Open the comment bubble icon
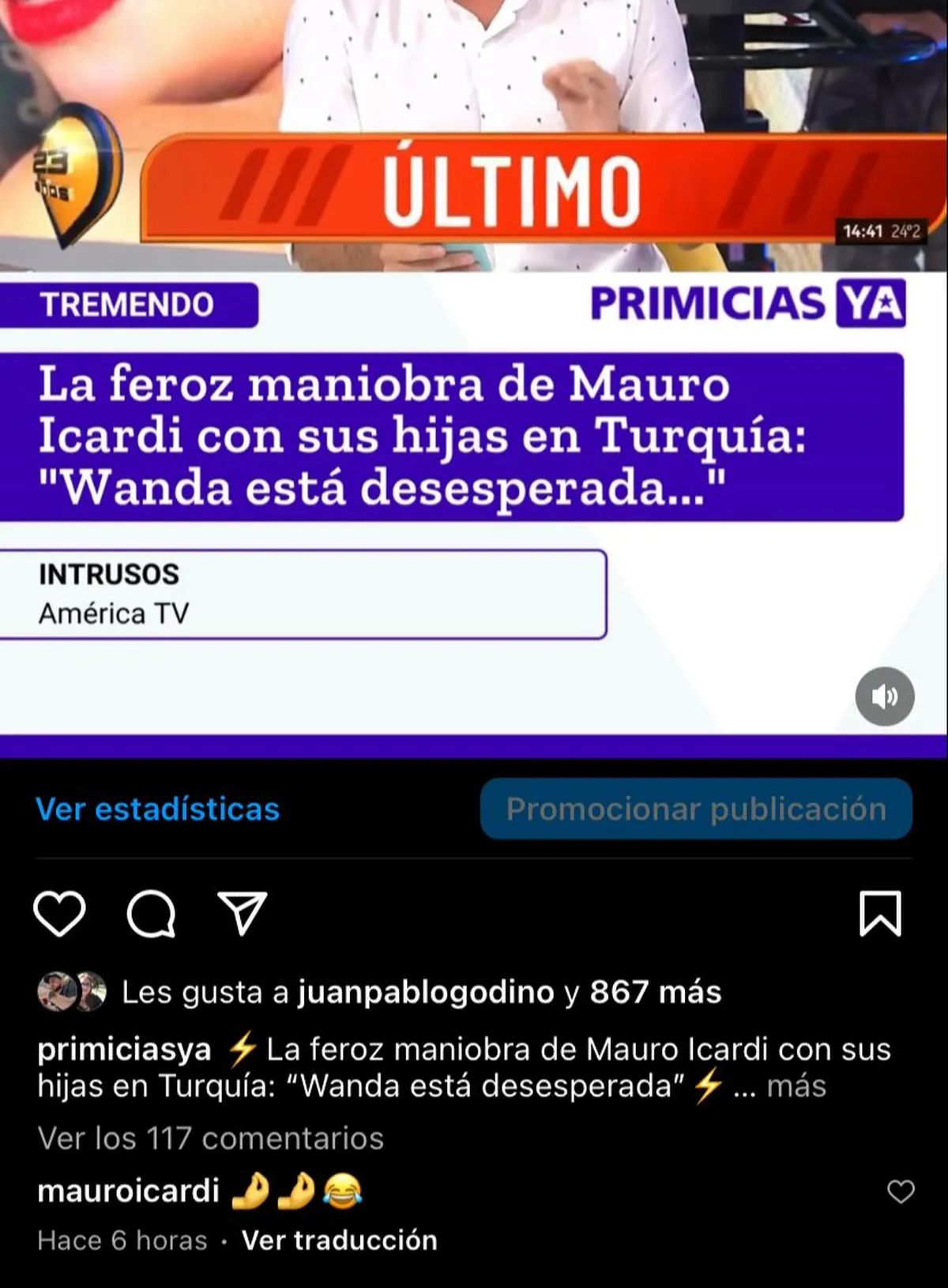 tap(150, 914)
